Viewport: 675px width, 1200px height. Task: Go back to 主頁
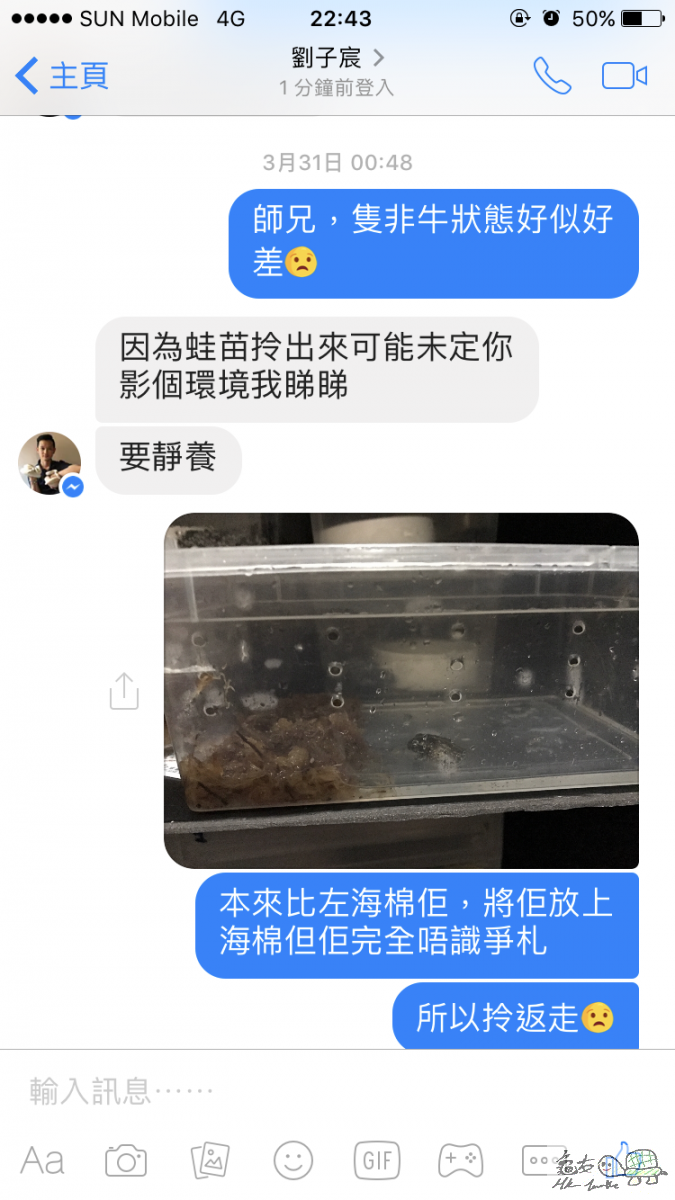click(x=62, y=76)
